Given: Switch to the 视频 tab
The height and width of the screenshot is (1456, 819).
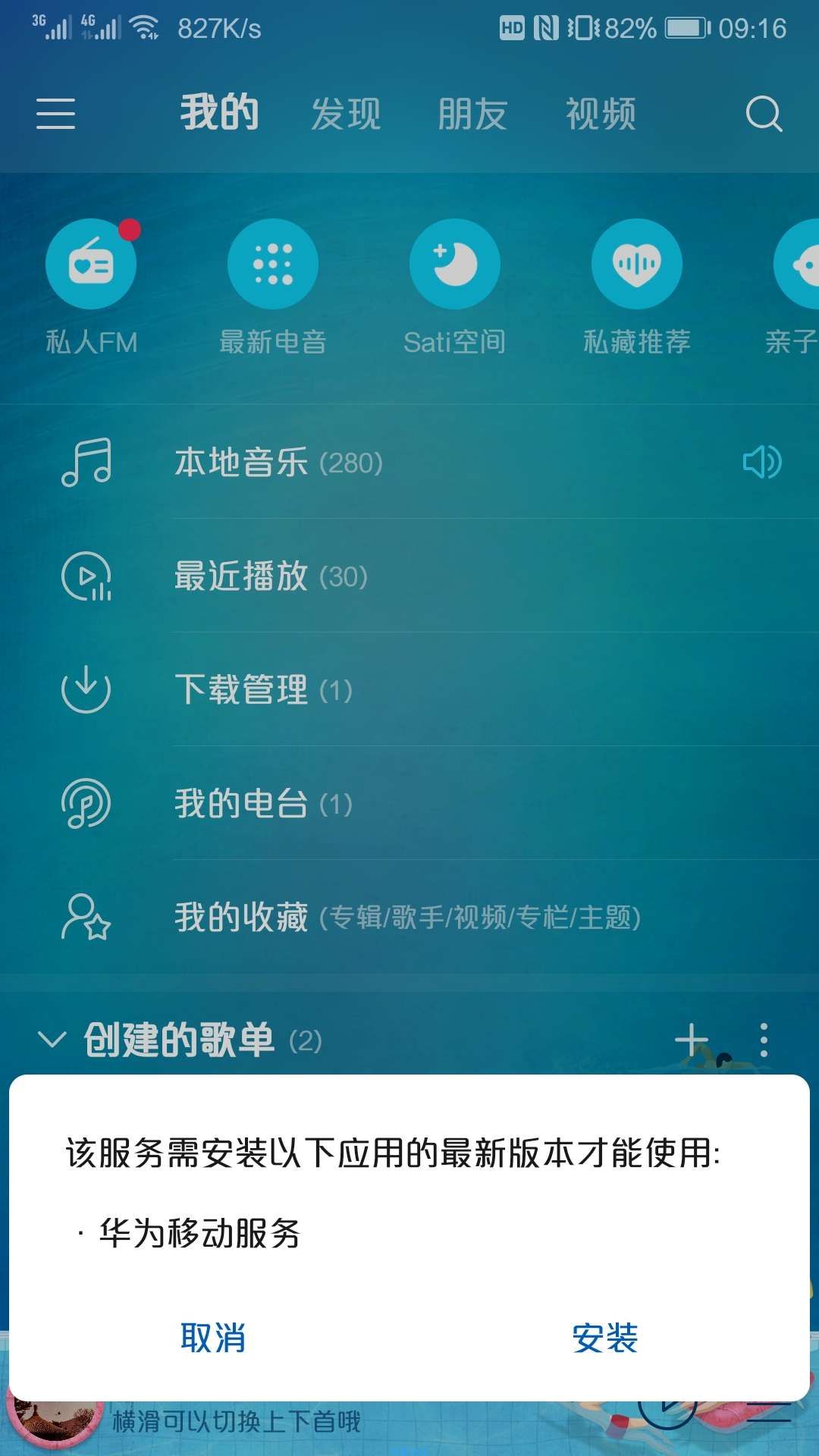Looking at the screenshot, I should click(x=601, y=114).
